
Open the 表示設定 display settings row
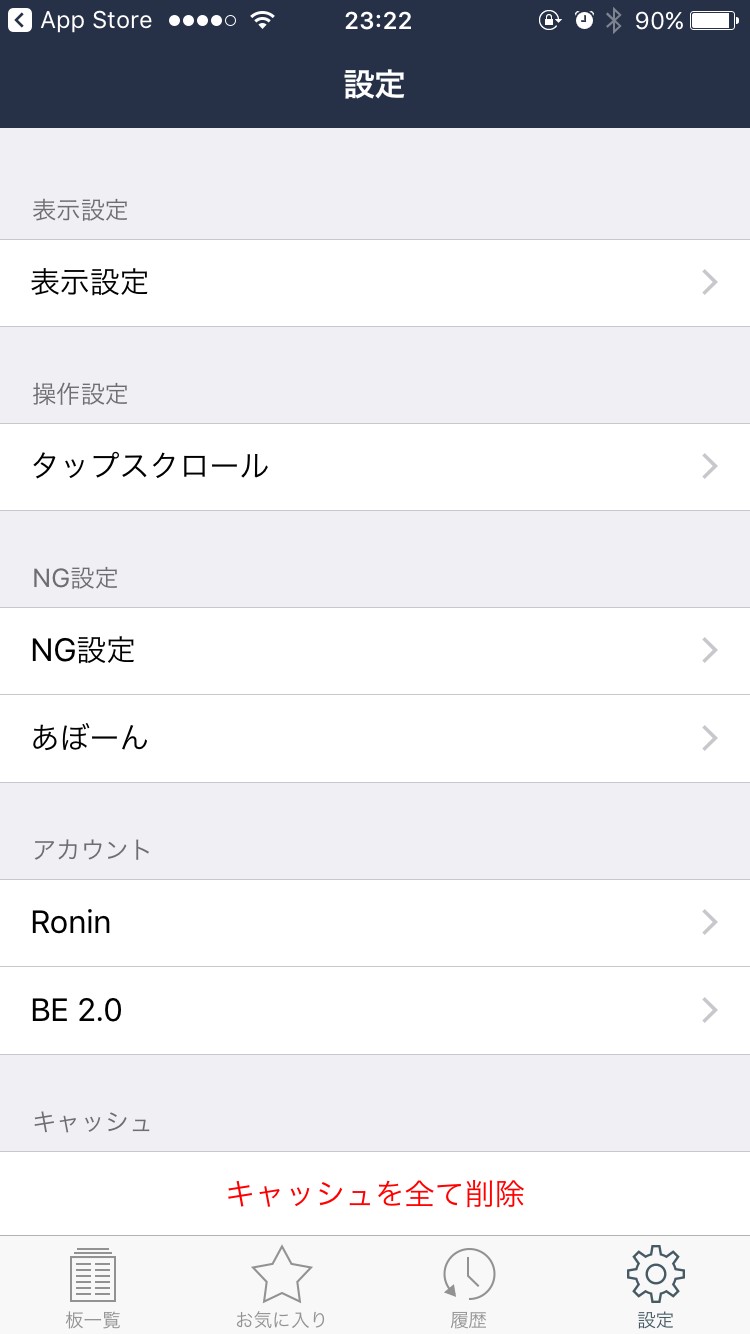click(x=375, y=283)
